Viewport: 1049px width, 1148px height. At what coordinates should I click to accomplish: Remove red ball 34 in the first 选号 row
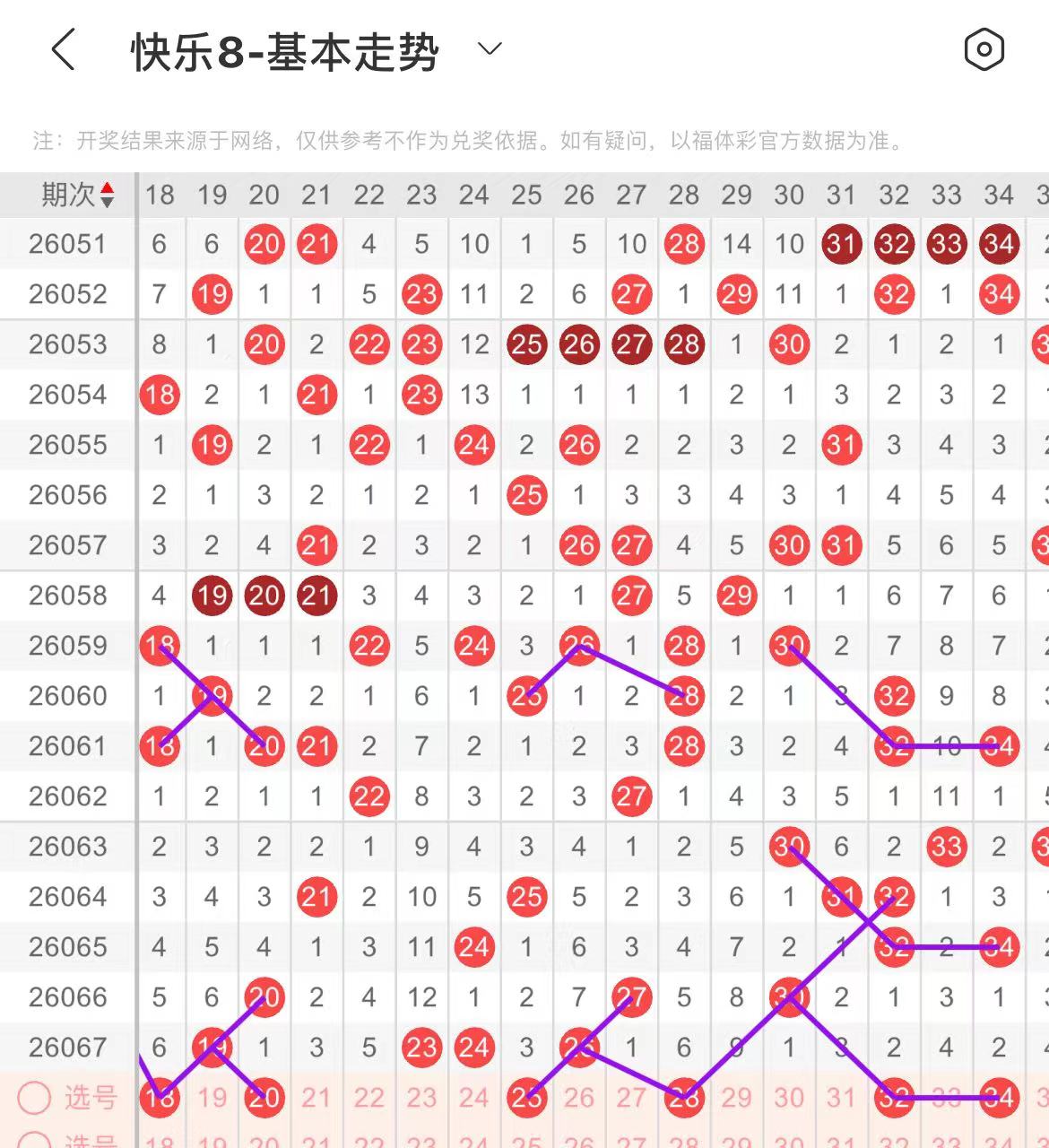click(x=999, y=1098)
